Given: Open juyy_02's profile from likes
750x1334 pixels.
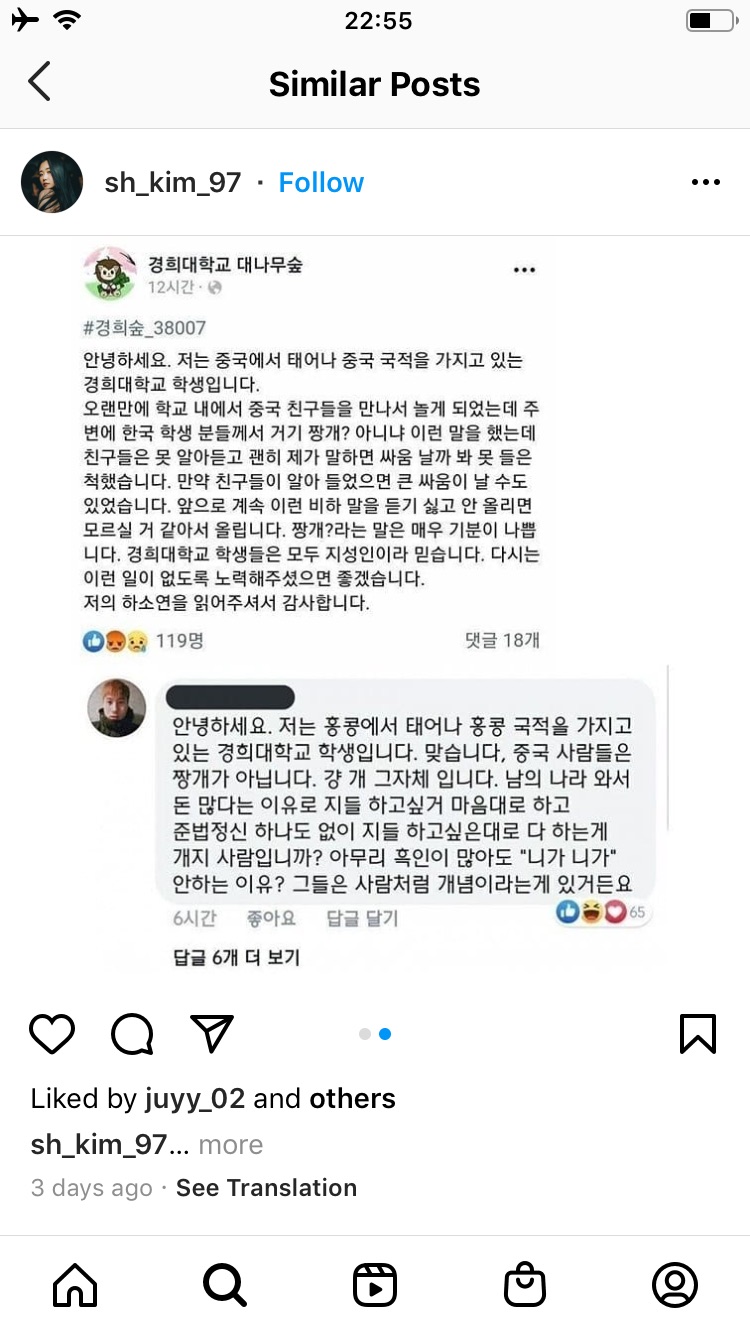Looking at the screenshot, I should pyautogui.click(x=194, y=1098).
